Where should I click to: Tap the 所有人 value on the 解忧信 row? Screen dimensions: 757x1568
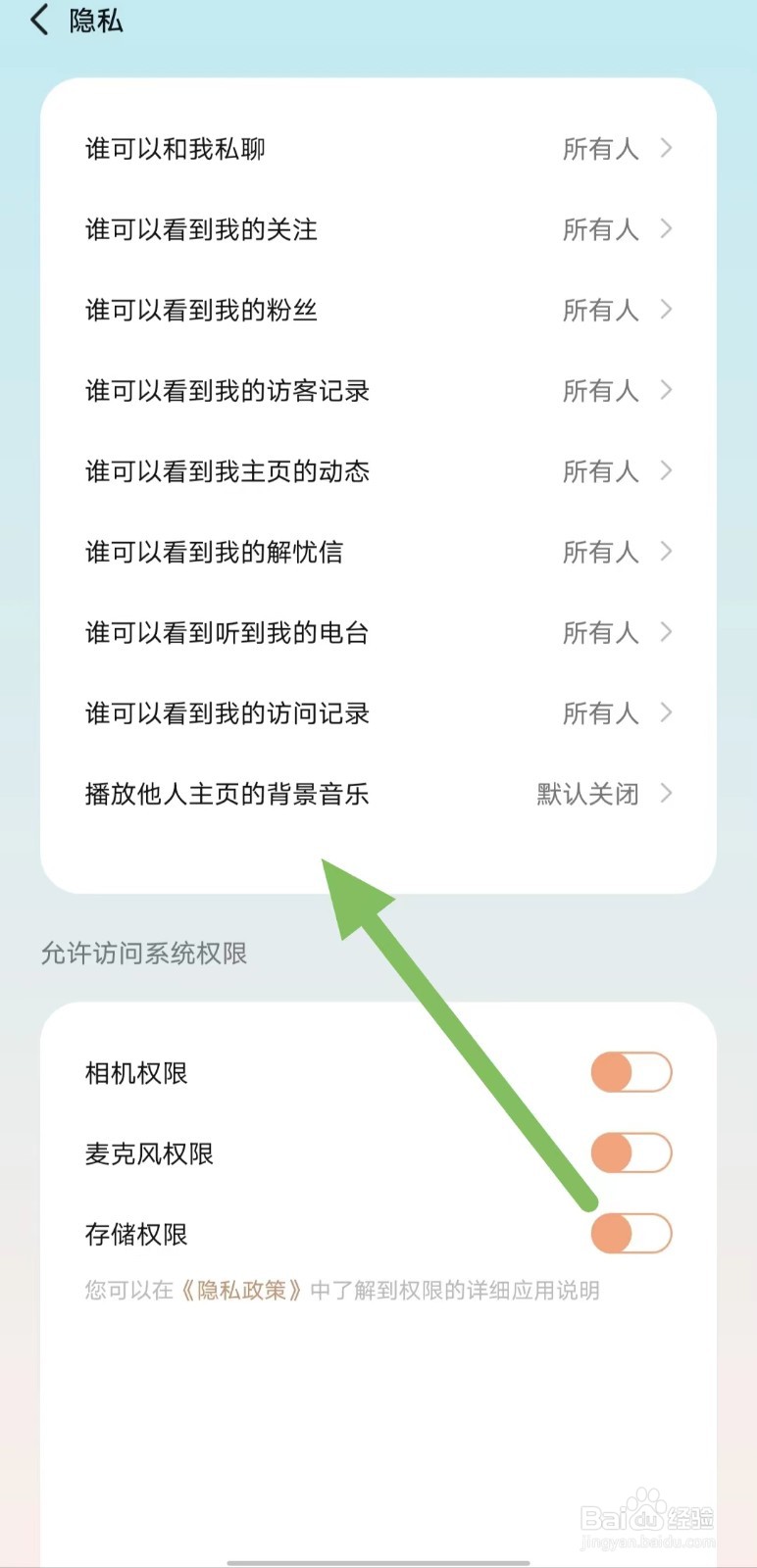(x=600, y=552)
